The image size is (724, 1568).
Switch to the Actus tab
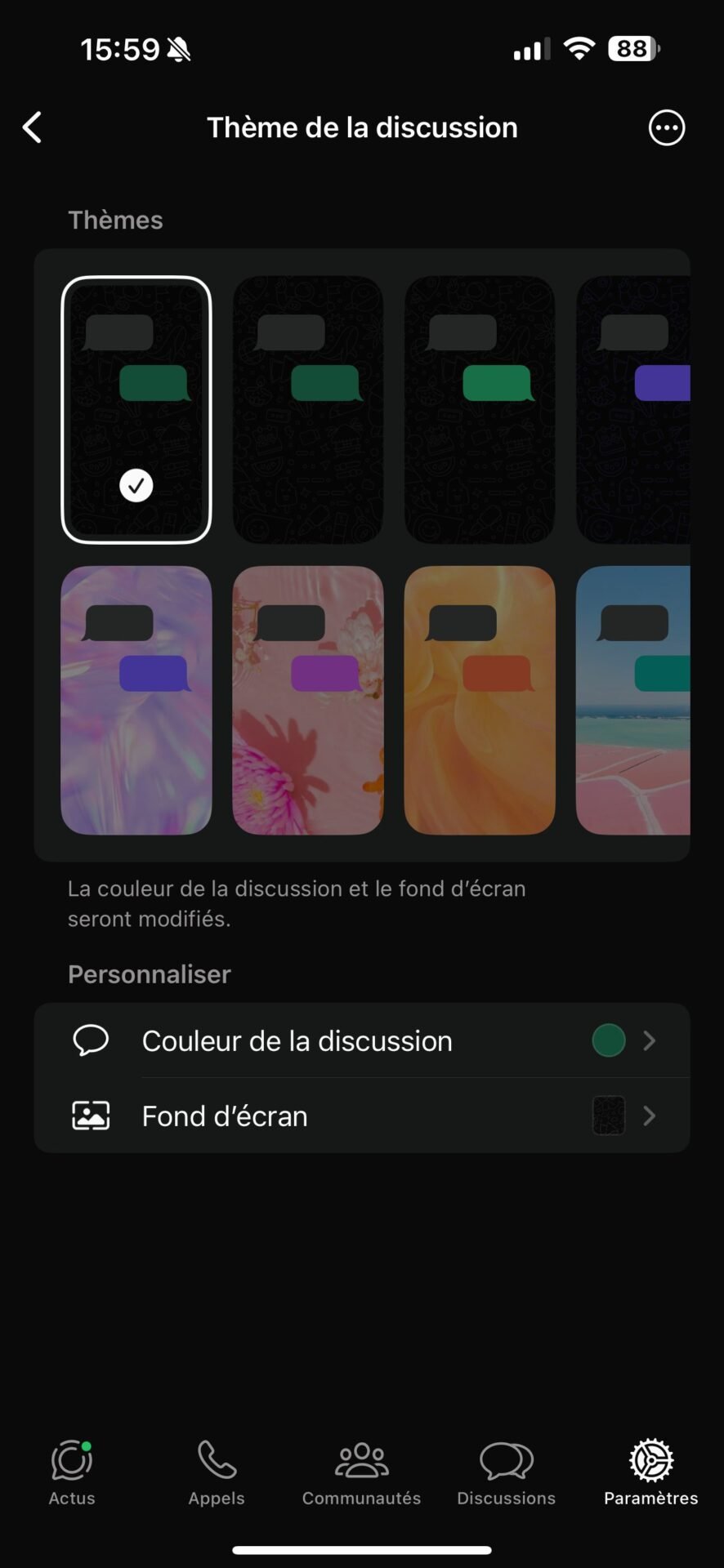click(72, 1473)
